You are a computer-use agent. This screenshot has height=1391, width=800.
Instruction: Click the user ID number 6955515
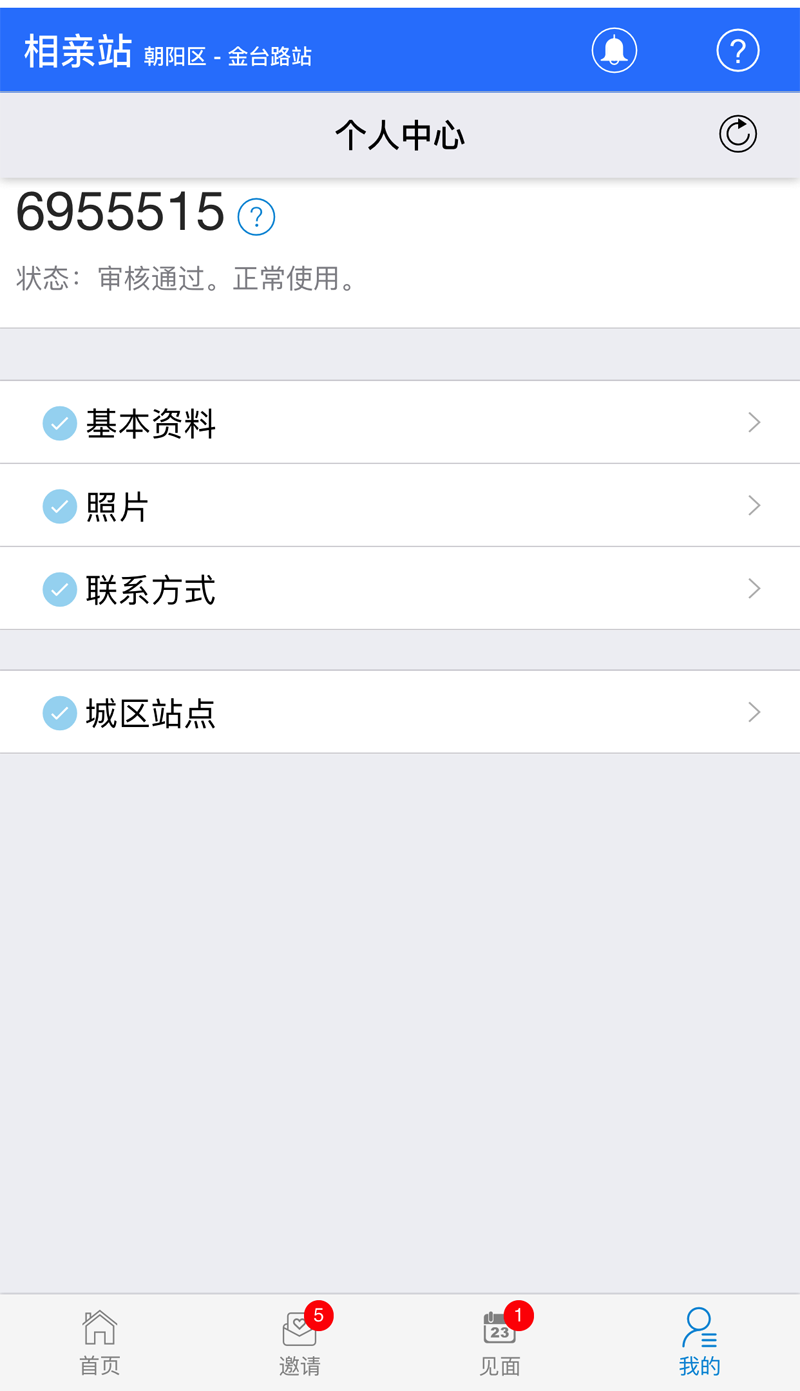120,212
